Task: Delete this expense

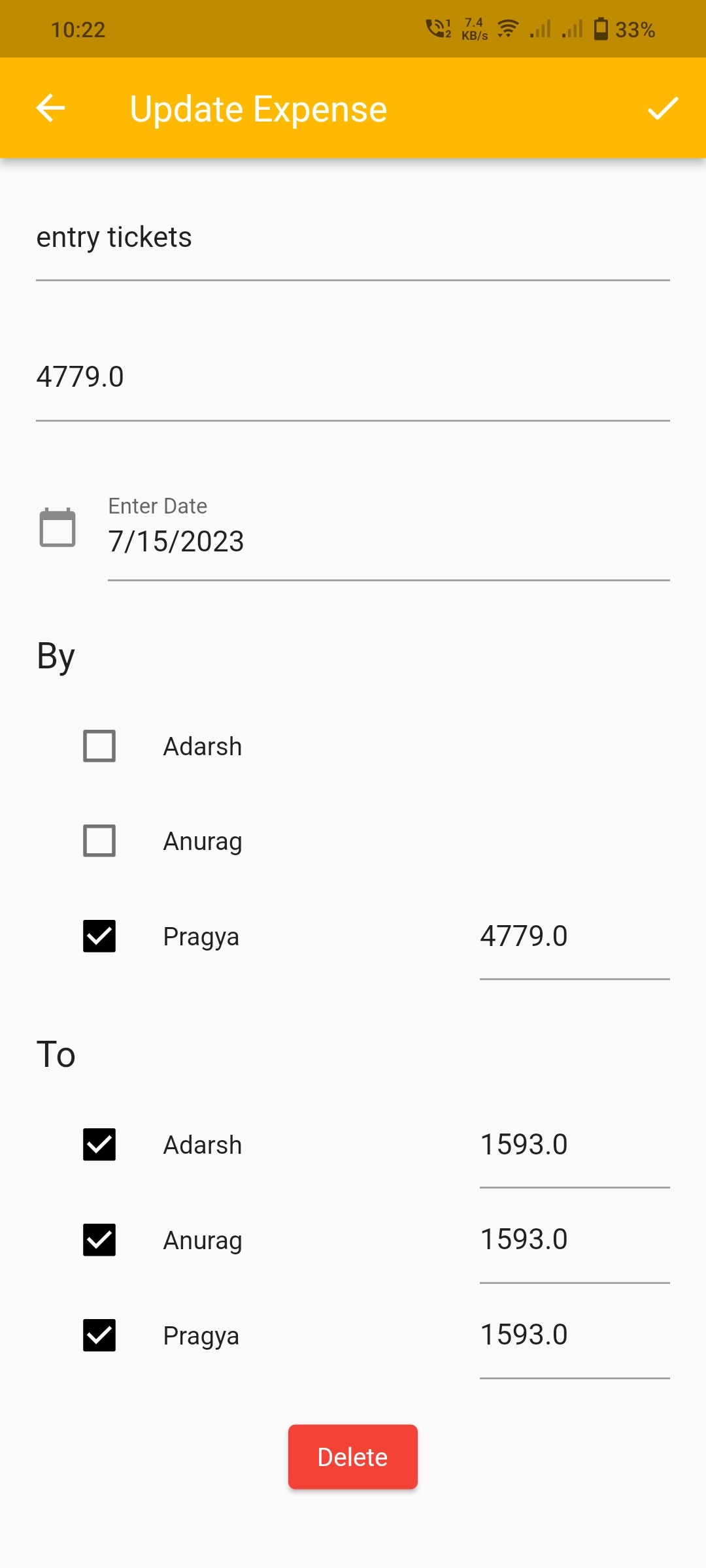Action: pos(353,1457)
